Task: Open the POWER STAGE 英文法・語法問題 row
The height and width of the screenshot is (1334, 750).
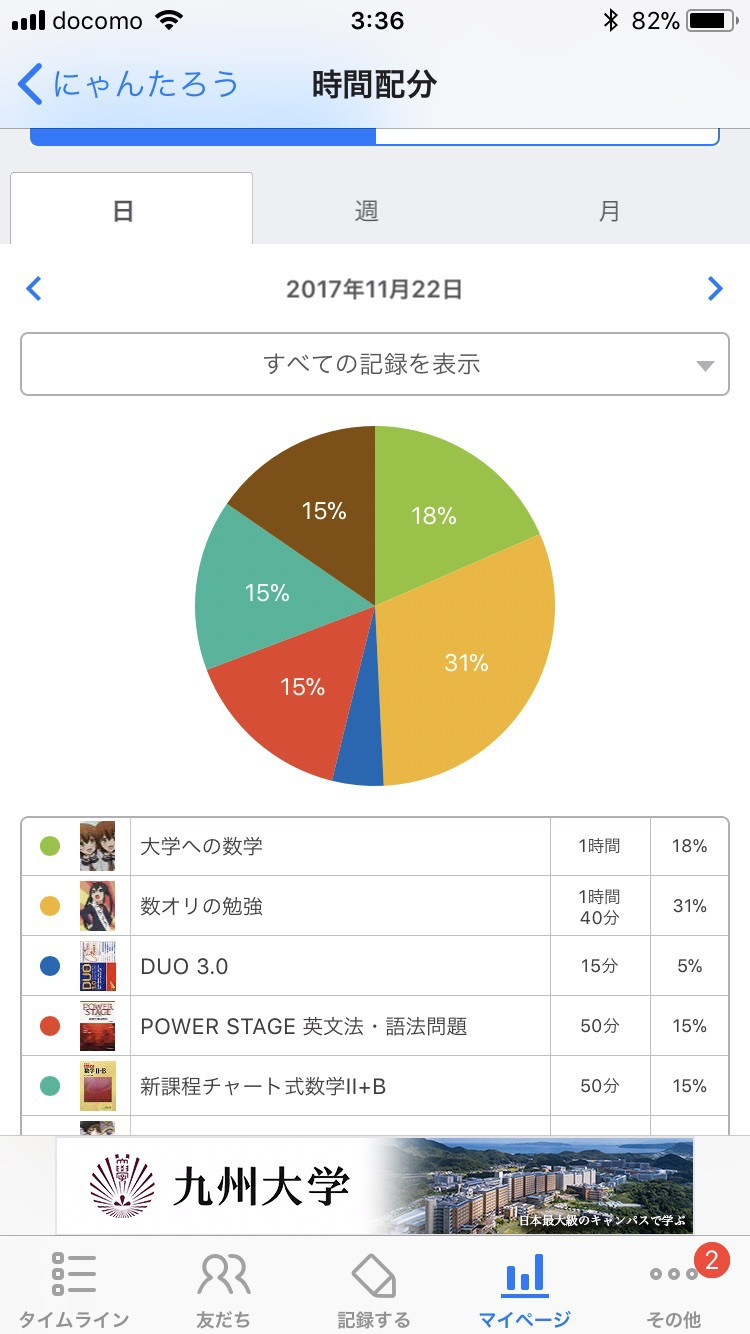Action: [x=375, y=1026]
